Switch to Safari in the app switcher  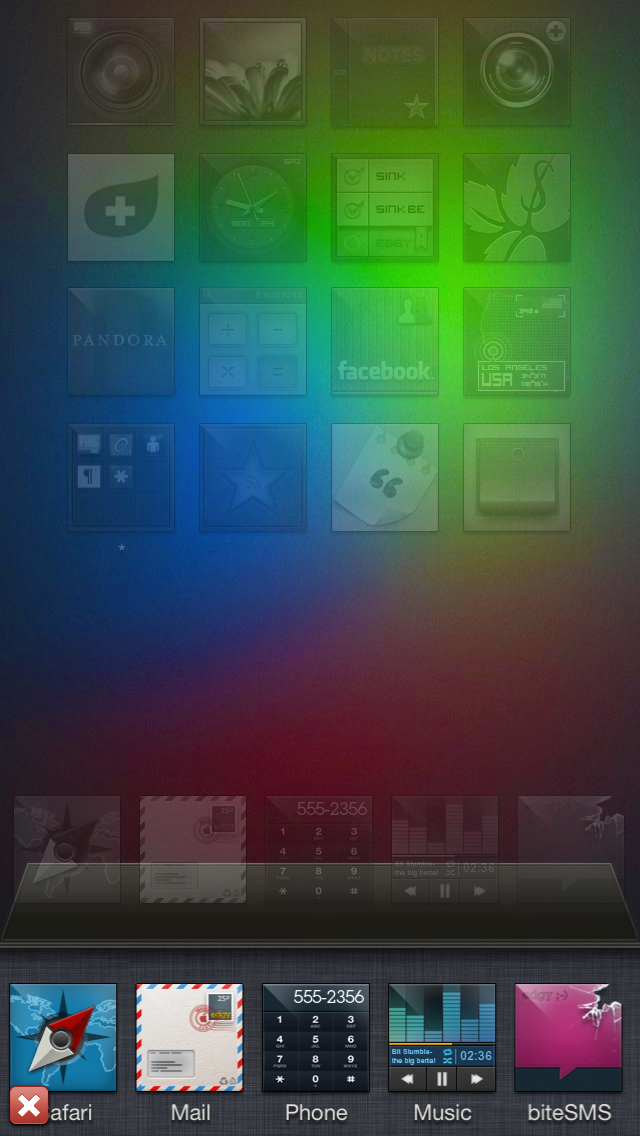pos(63,1037)
